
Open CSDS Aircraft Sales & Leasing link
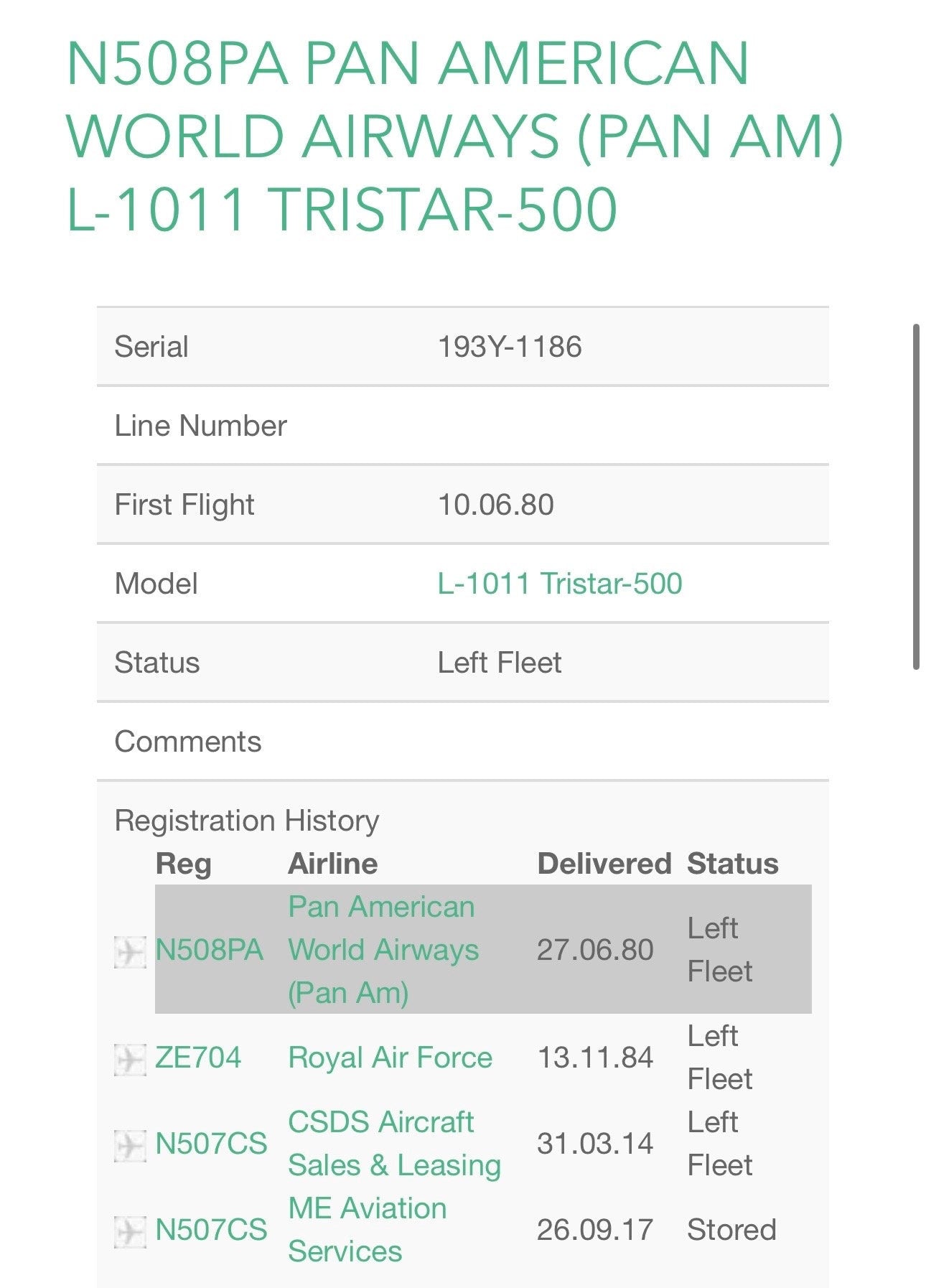(393, 1143)
